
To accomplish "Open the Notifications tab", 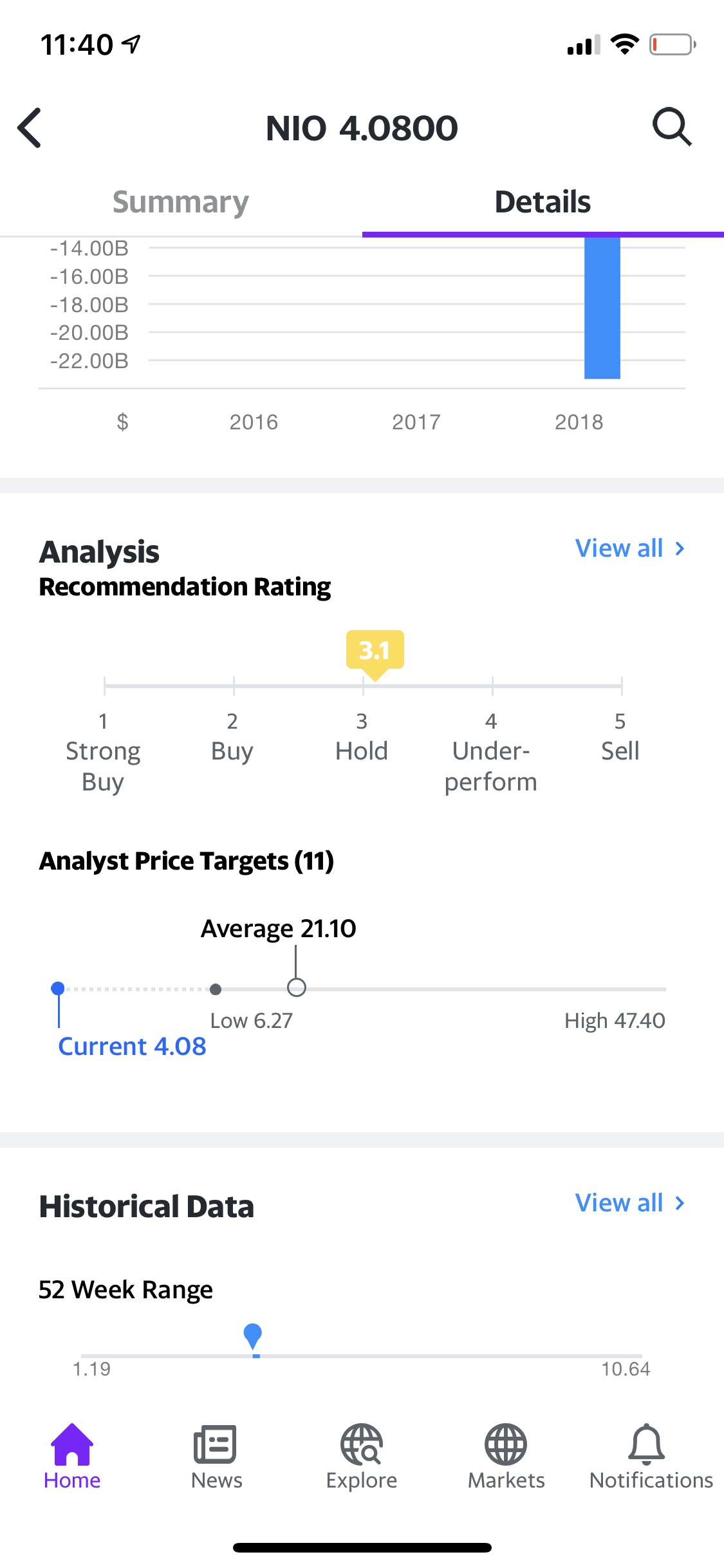I will tap(651, 1457).
